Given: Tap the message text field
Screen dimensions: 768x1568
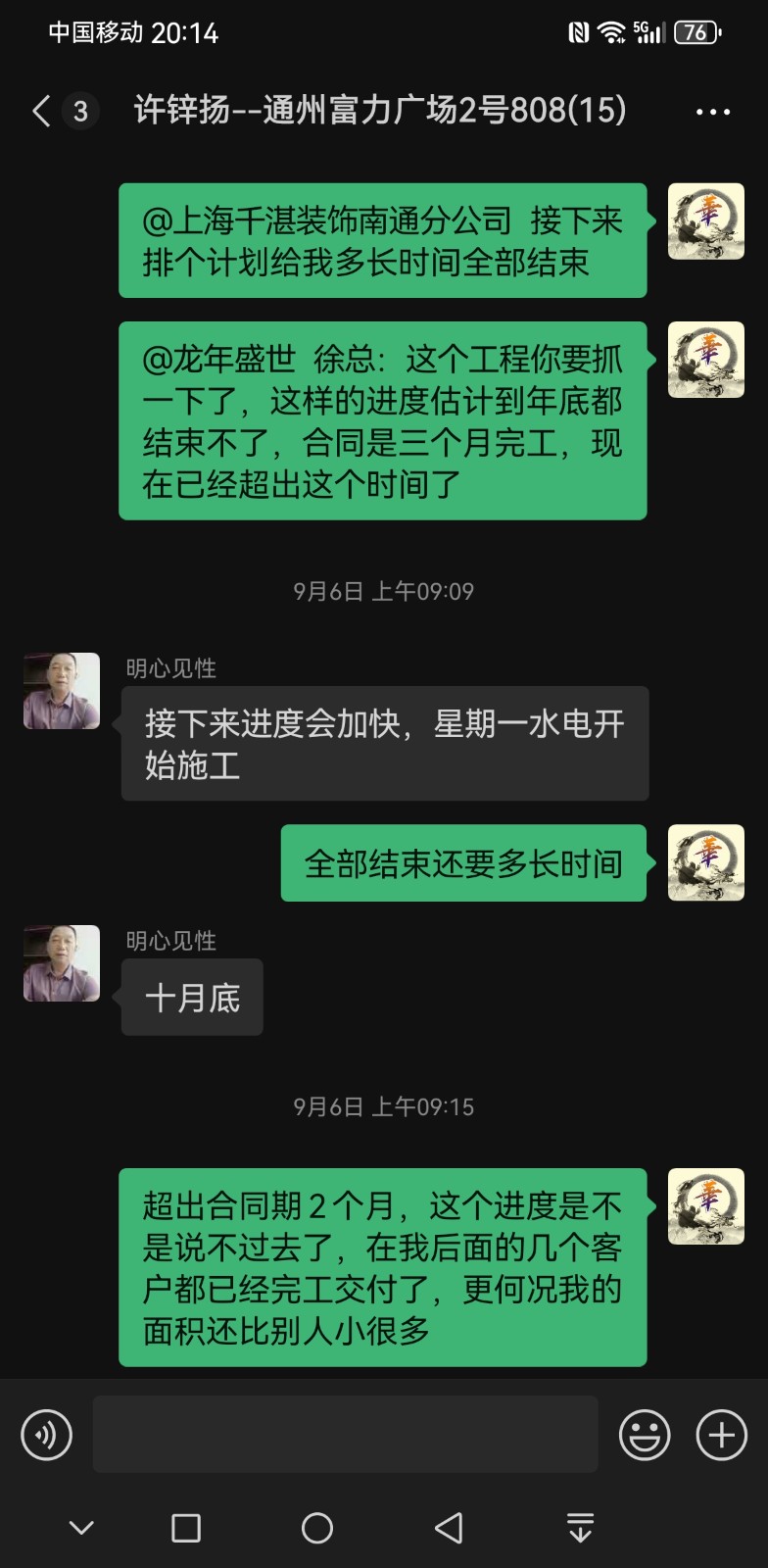Looking at the screenshot, I should tap(345, 1435).
